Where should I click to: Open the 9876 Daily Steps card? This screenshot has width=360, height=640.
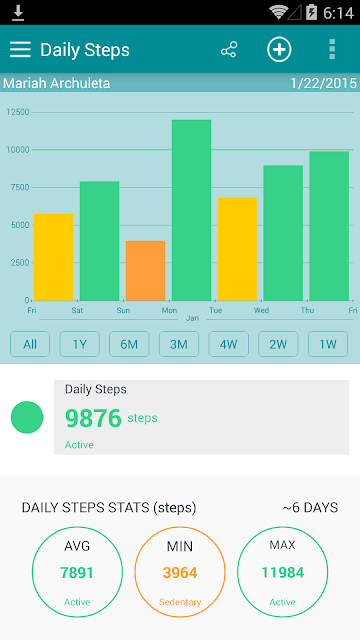pyautogui.click(x=202, y=417)
